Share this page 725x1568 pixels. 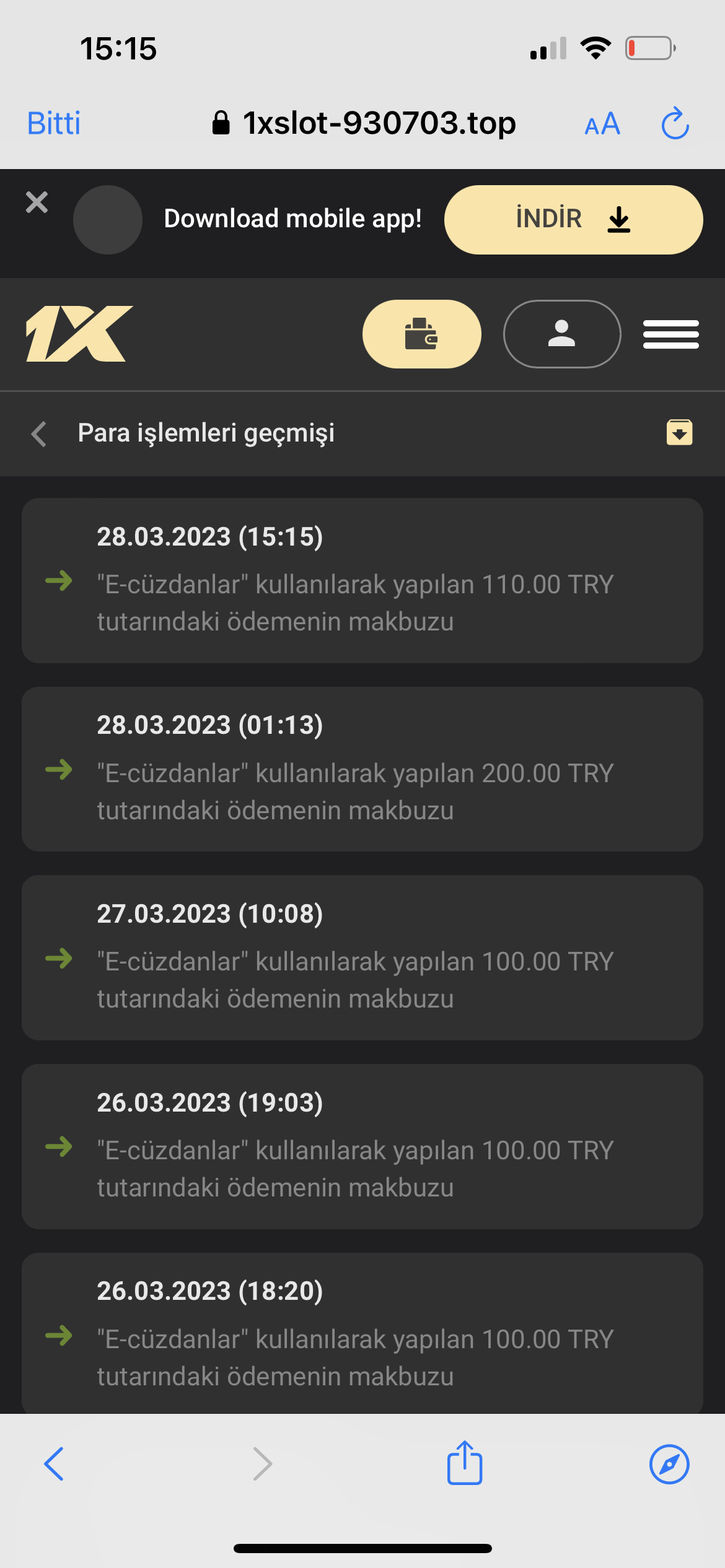point(465,1463)
